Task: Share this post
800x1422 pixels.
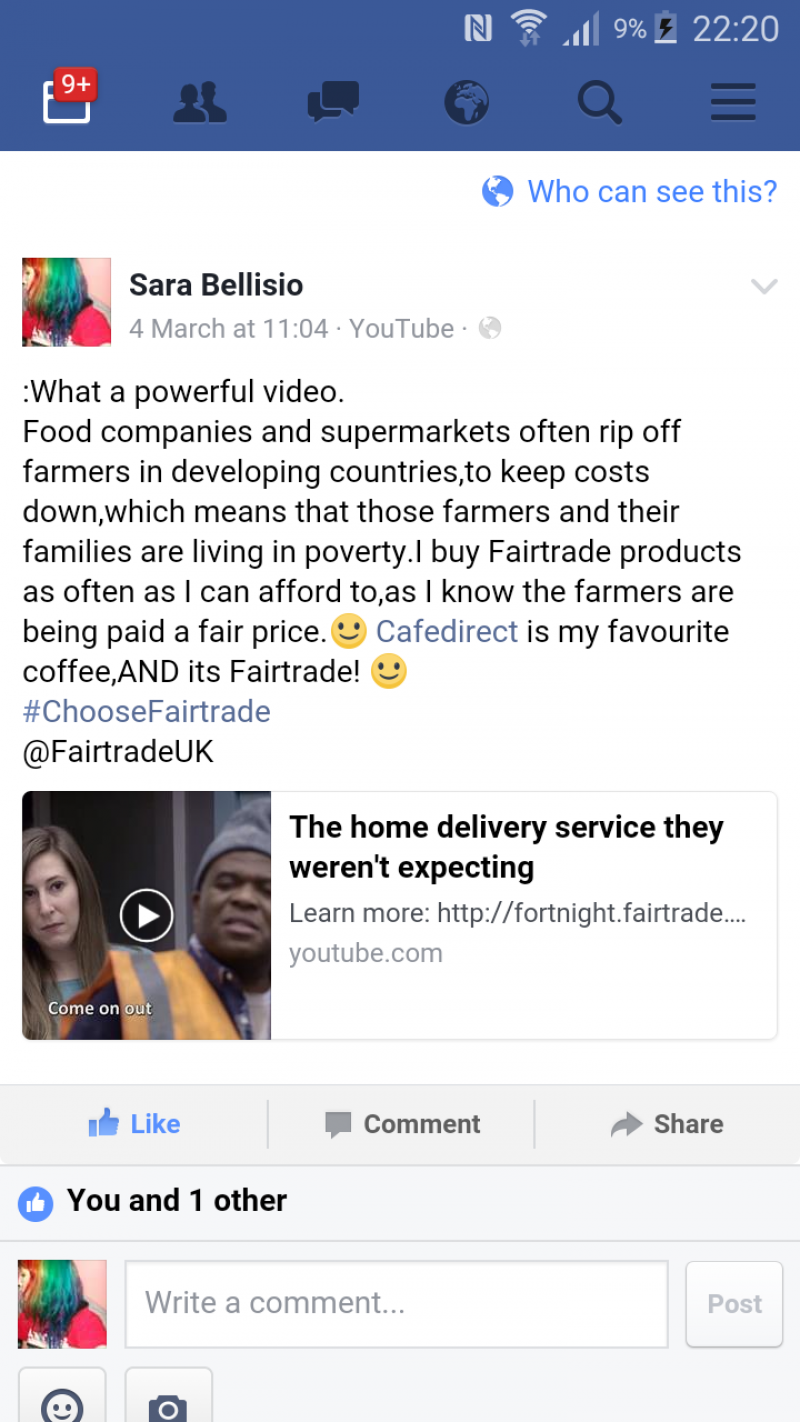Action: coord(667,1124)
